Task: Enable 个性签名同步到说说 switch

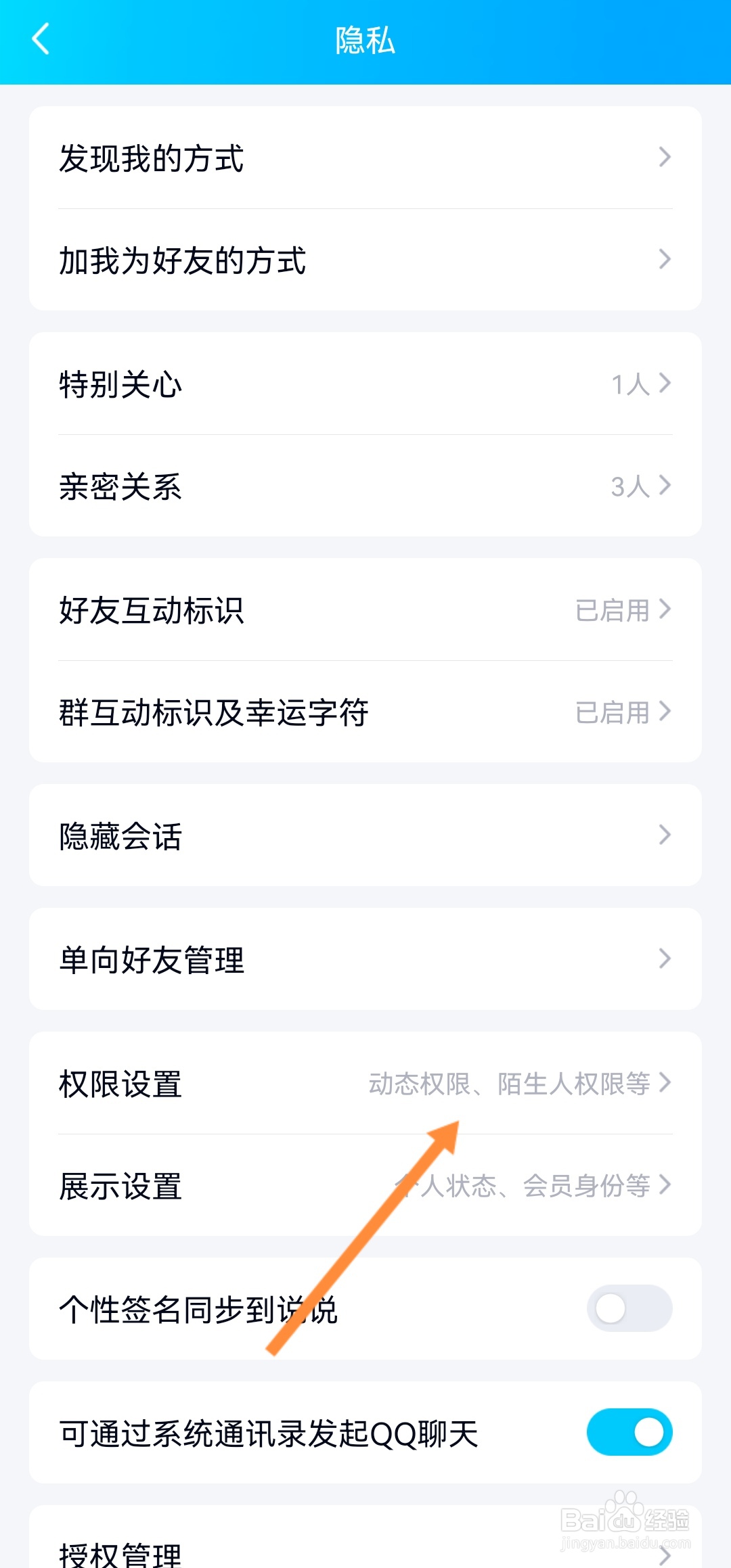Action: [x=629, y=1308]
